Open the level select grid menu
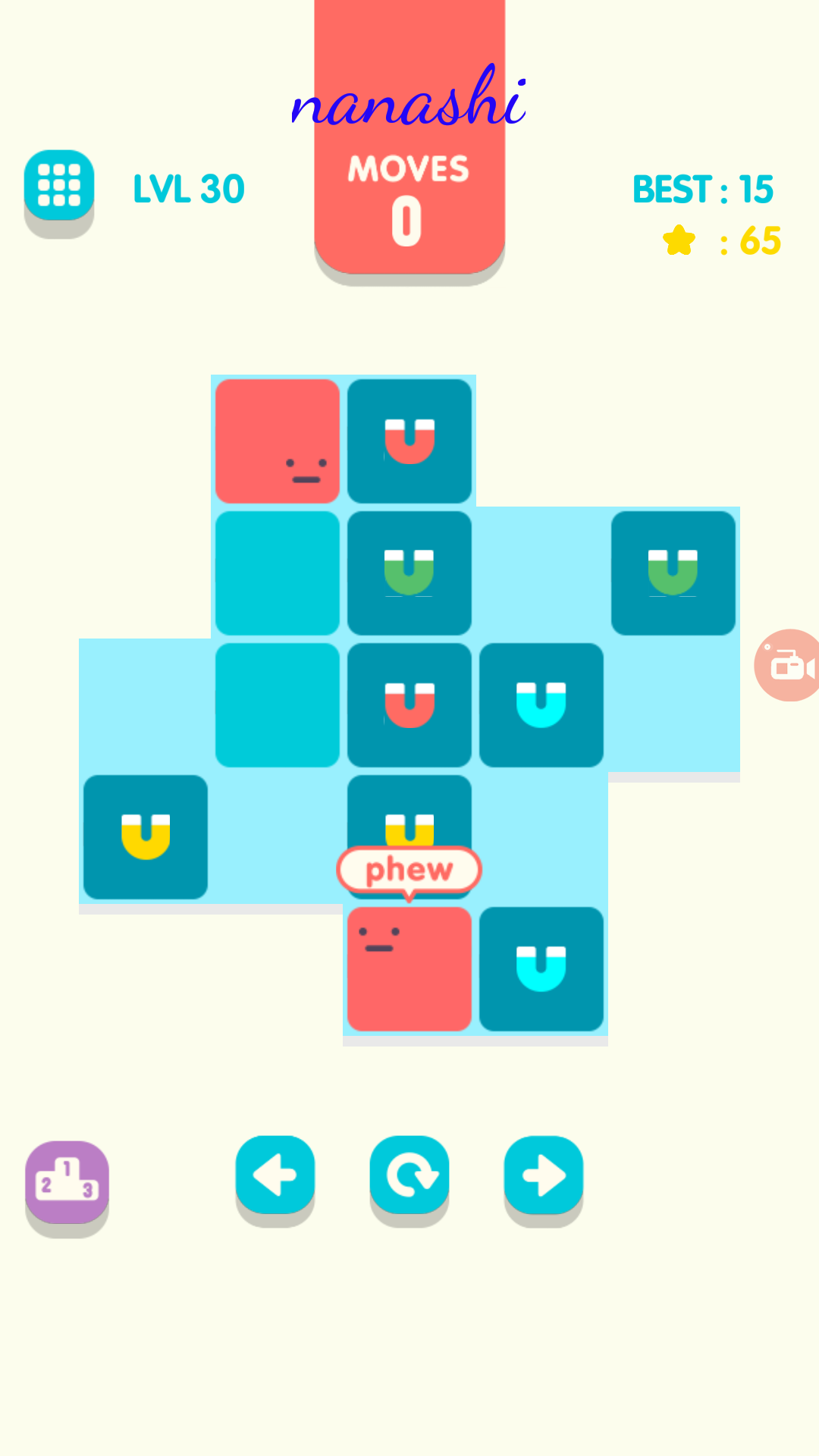 [59, 186]
